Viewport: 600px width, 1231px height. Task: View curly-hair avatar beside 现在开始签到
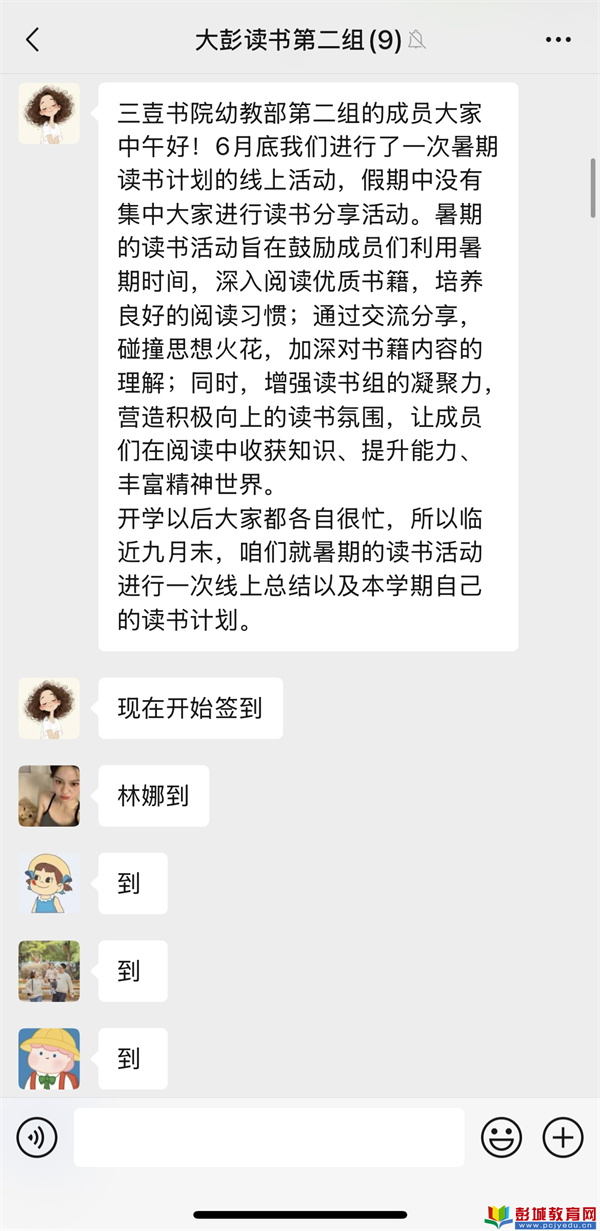[x=49, y=708]
